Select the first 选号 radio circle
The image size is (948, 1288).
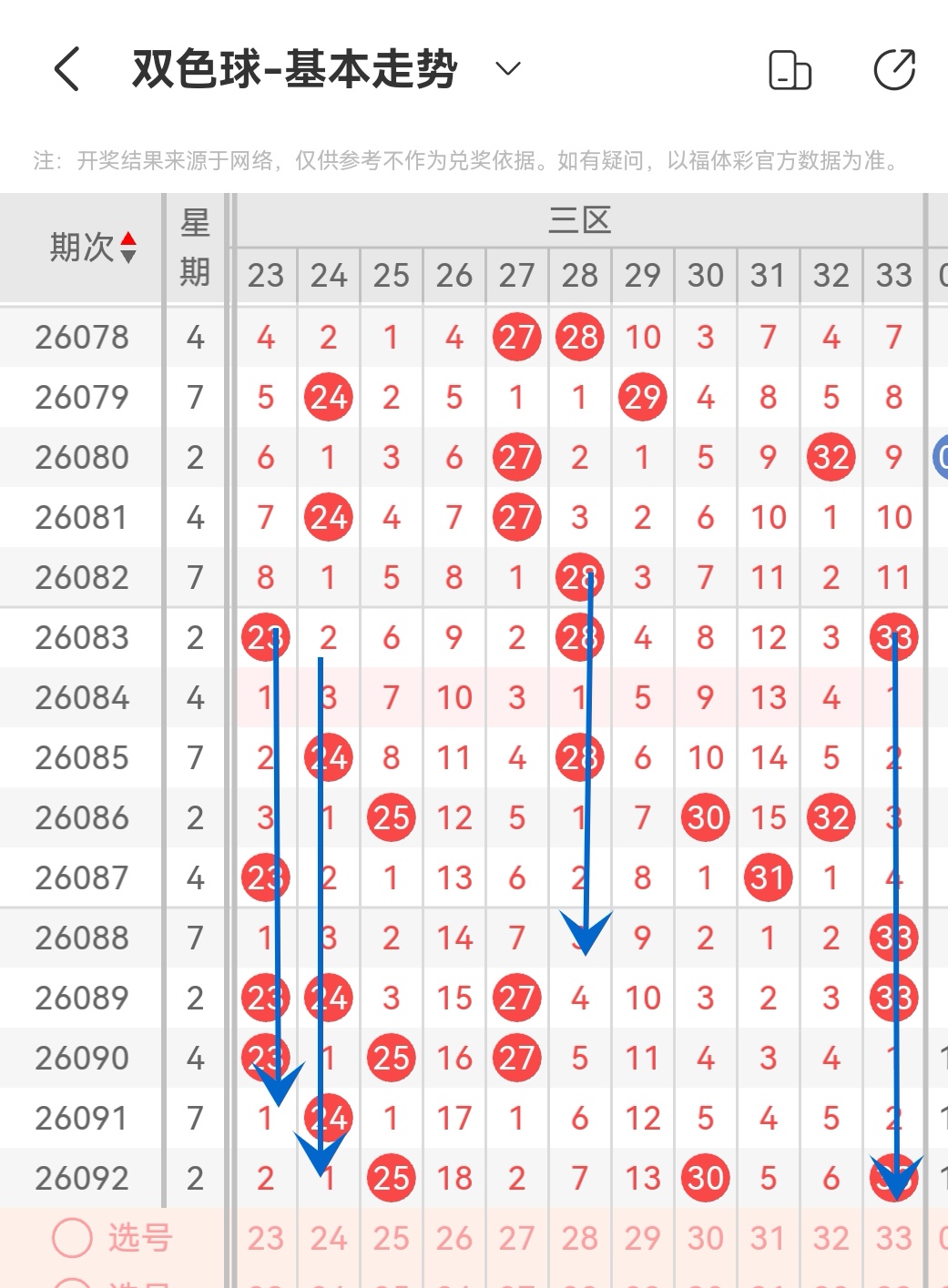point(73,1238)
